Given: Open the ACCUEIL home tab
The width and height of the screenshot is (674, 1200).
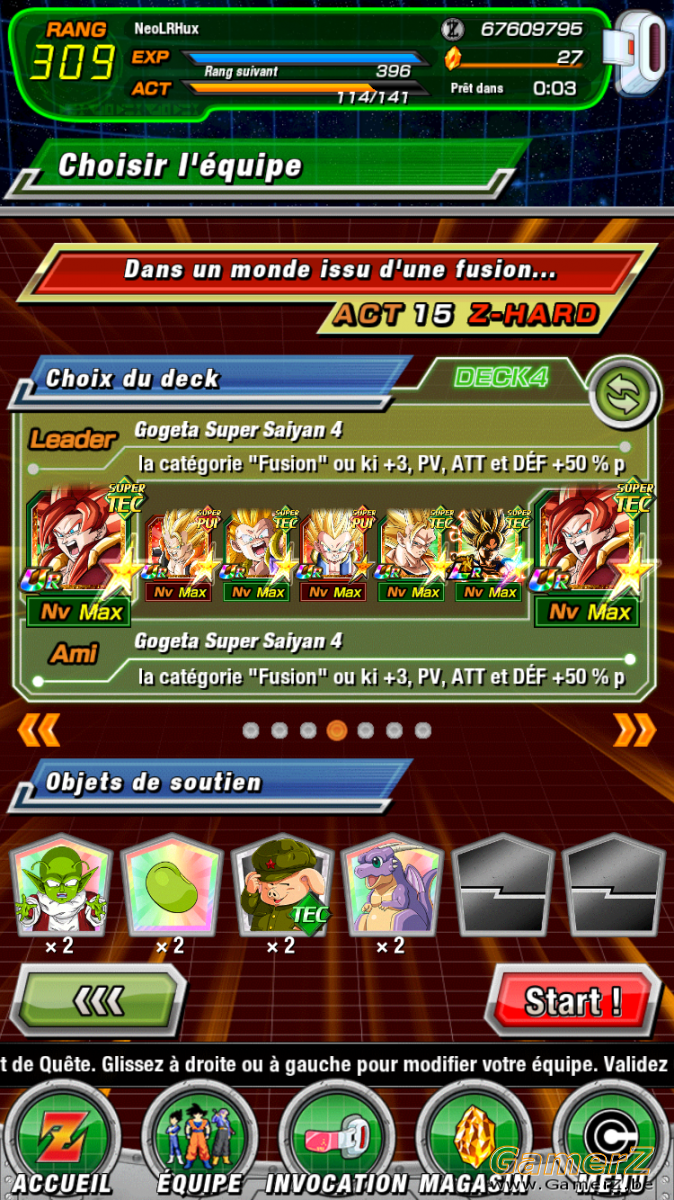Looking at the screenshot, I should coord(61,1141).
